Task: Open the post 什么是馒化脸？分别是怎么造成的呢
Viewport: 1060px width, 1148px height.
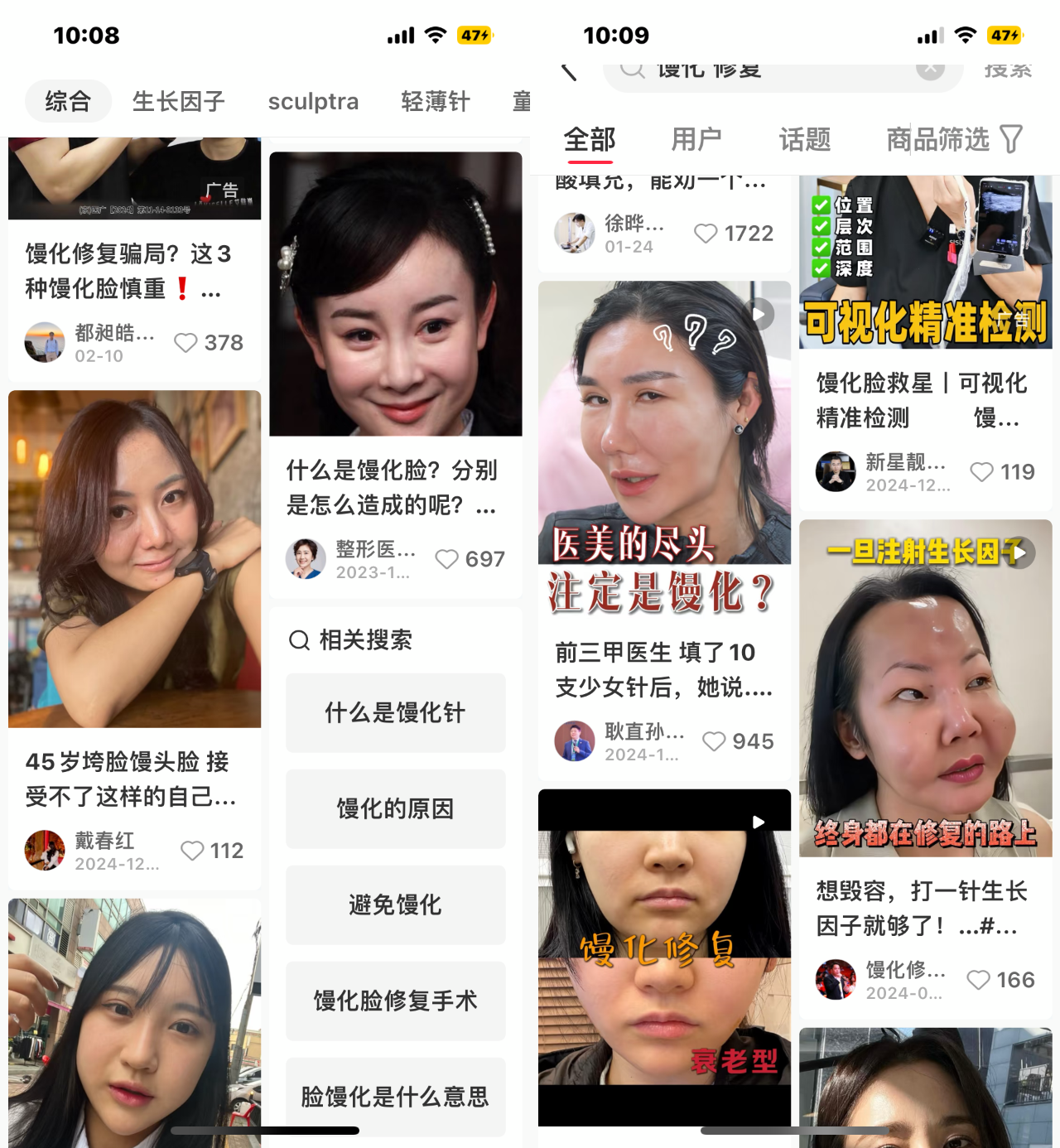Action: (x=392, y=487)
